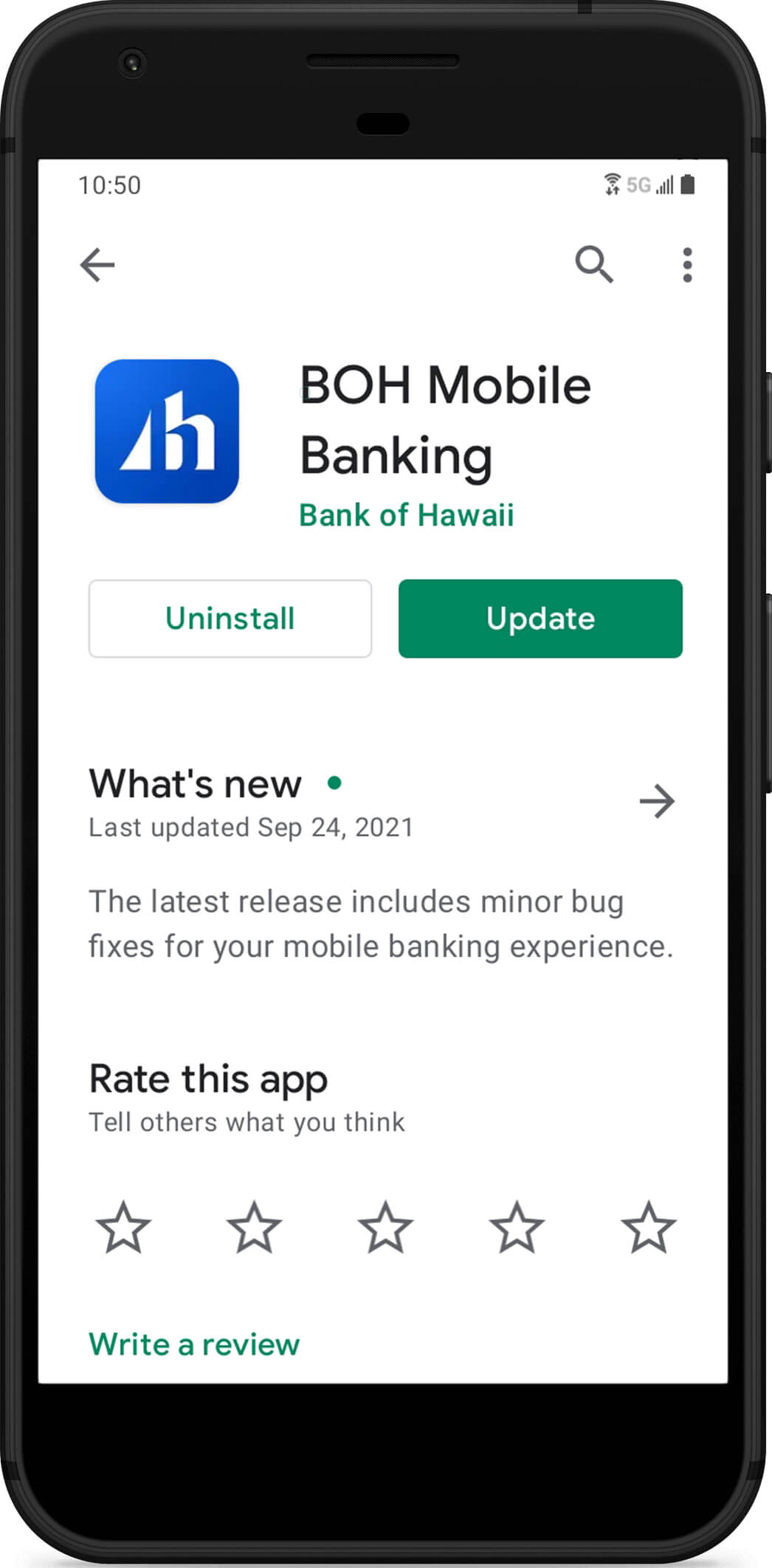Expand What's new with the arrow

(x=656, y=801)
